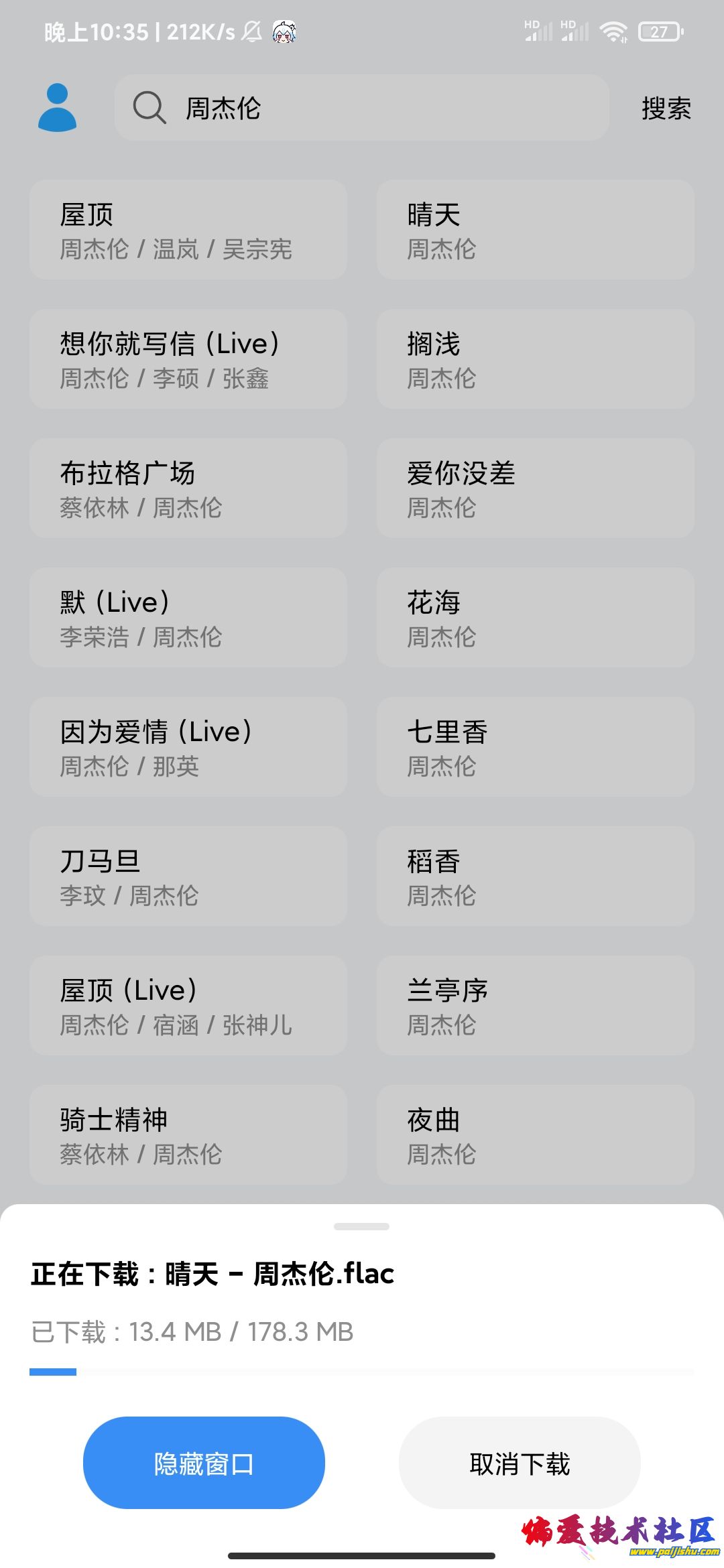Select the song 七里香
This screenshot has height=1568, width=724.
click(x=535, y=747)
